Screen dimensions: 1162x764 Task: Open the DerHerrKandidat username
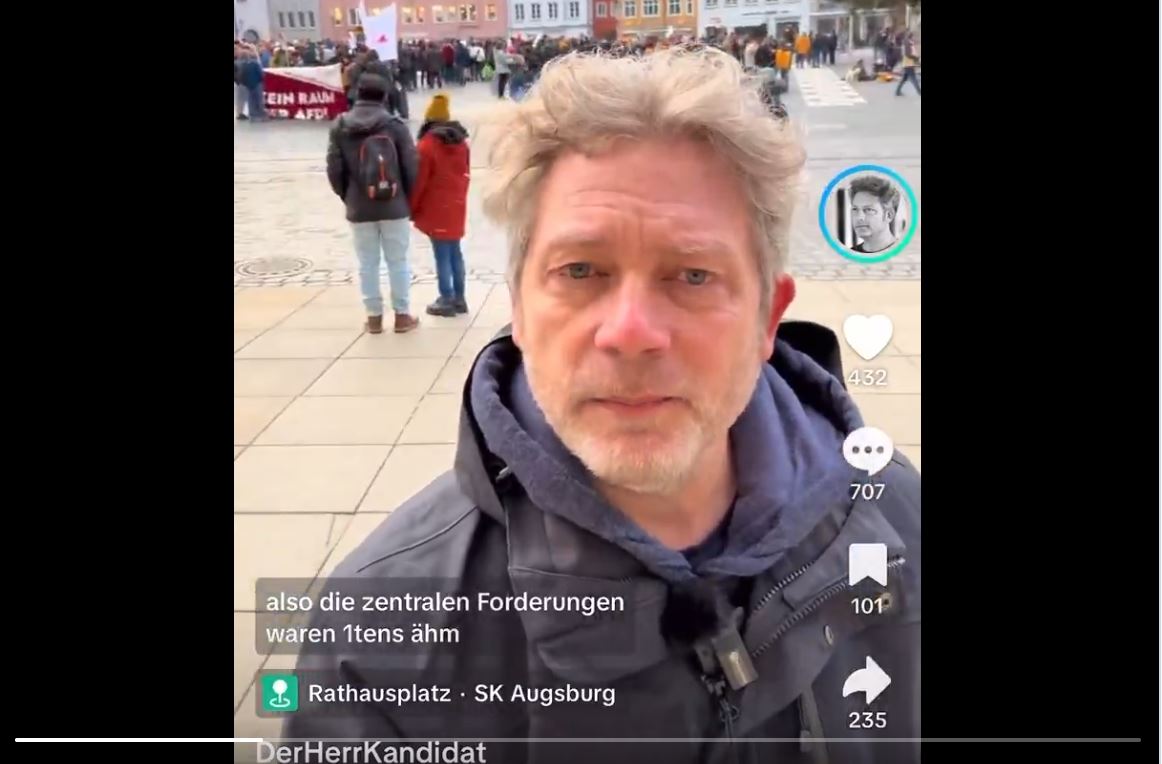coord(371,752)
